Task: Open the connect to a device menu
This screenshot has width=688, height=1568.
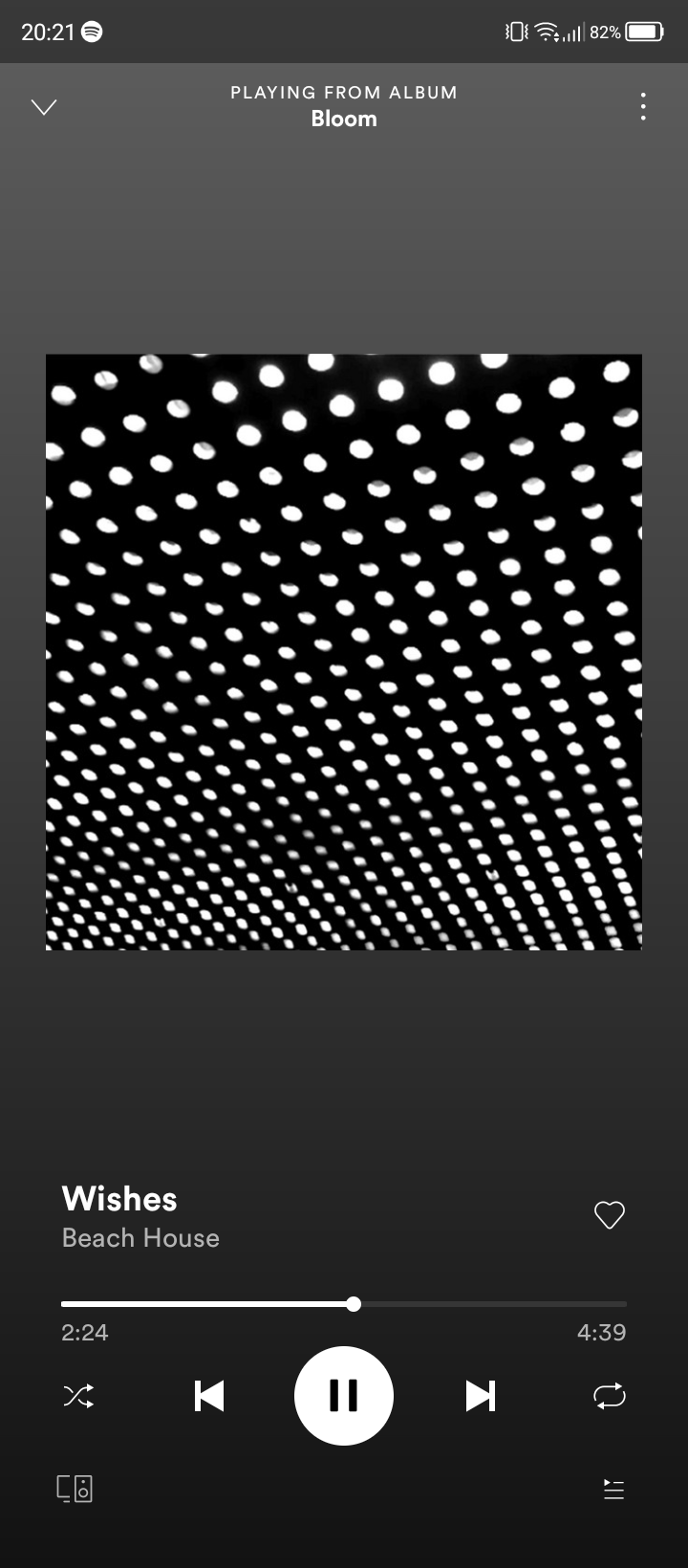Action: click(x=75, y=1489)
